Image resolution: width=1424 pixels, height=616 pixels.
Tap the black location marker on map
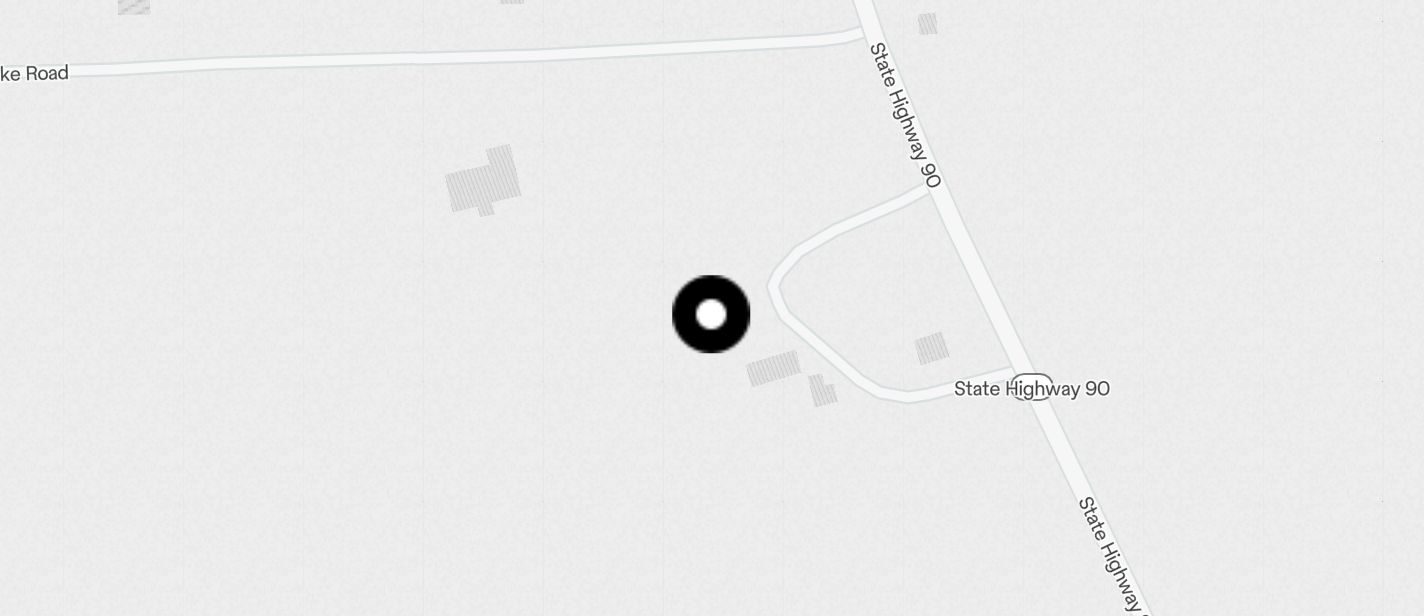pos(711,314)
